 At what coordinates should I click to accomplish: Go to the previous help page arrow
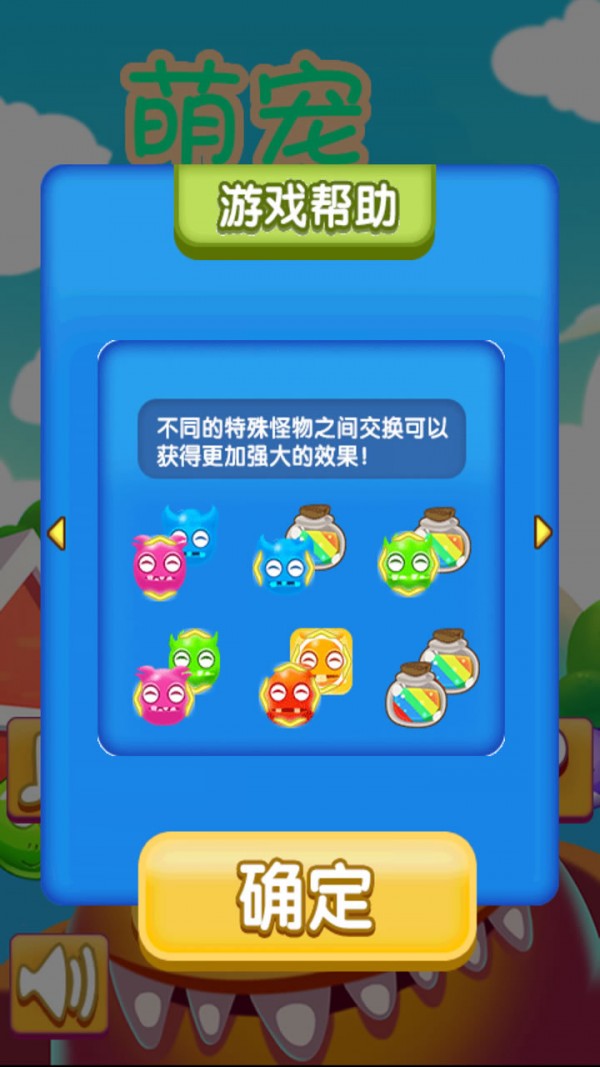pos(57,532)
